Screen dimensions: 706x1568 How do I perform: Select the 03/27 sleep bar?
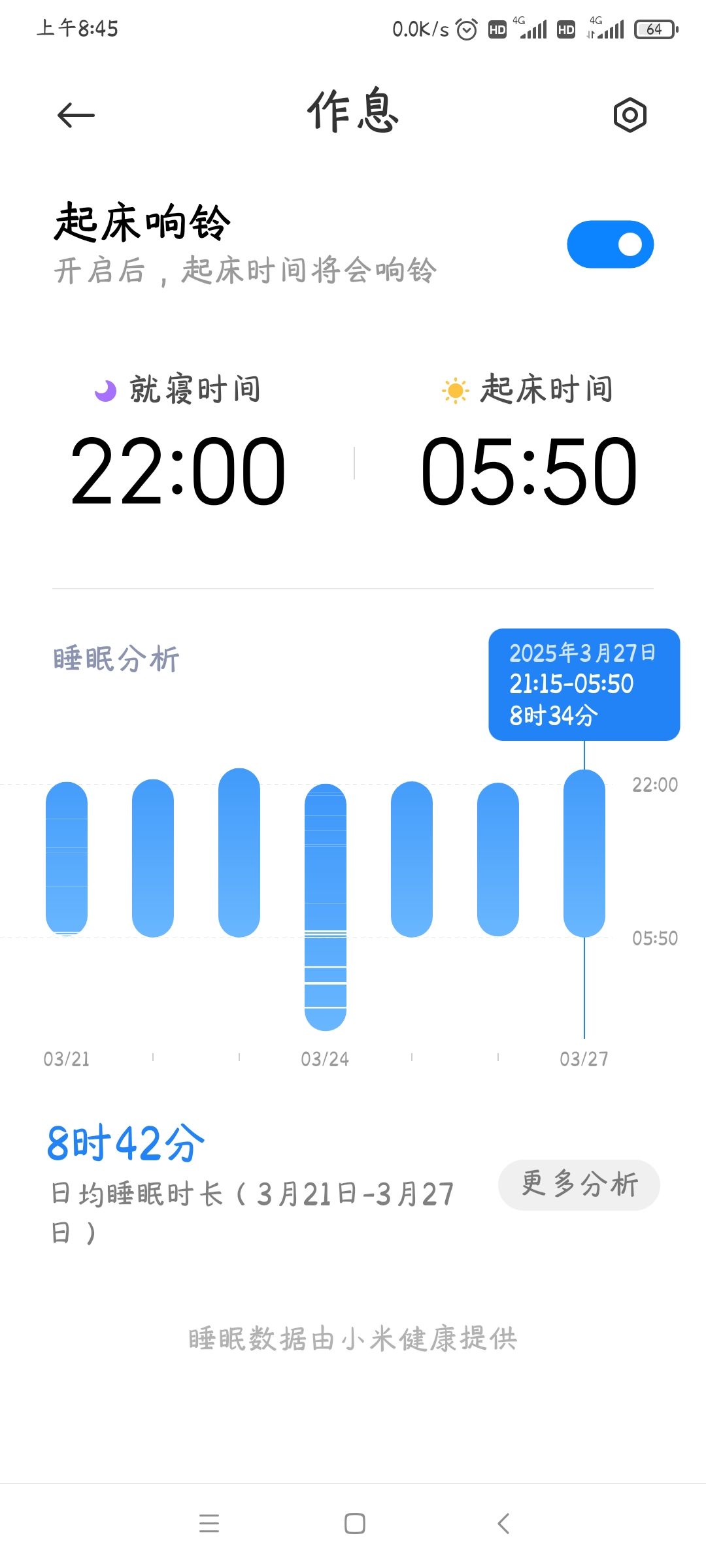click(584, 853)
